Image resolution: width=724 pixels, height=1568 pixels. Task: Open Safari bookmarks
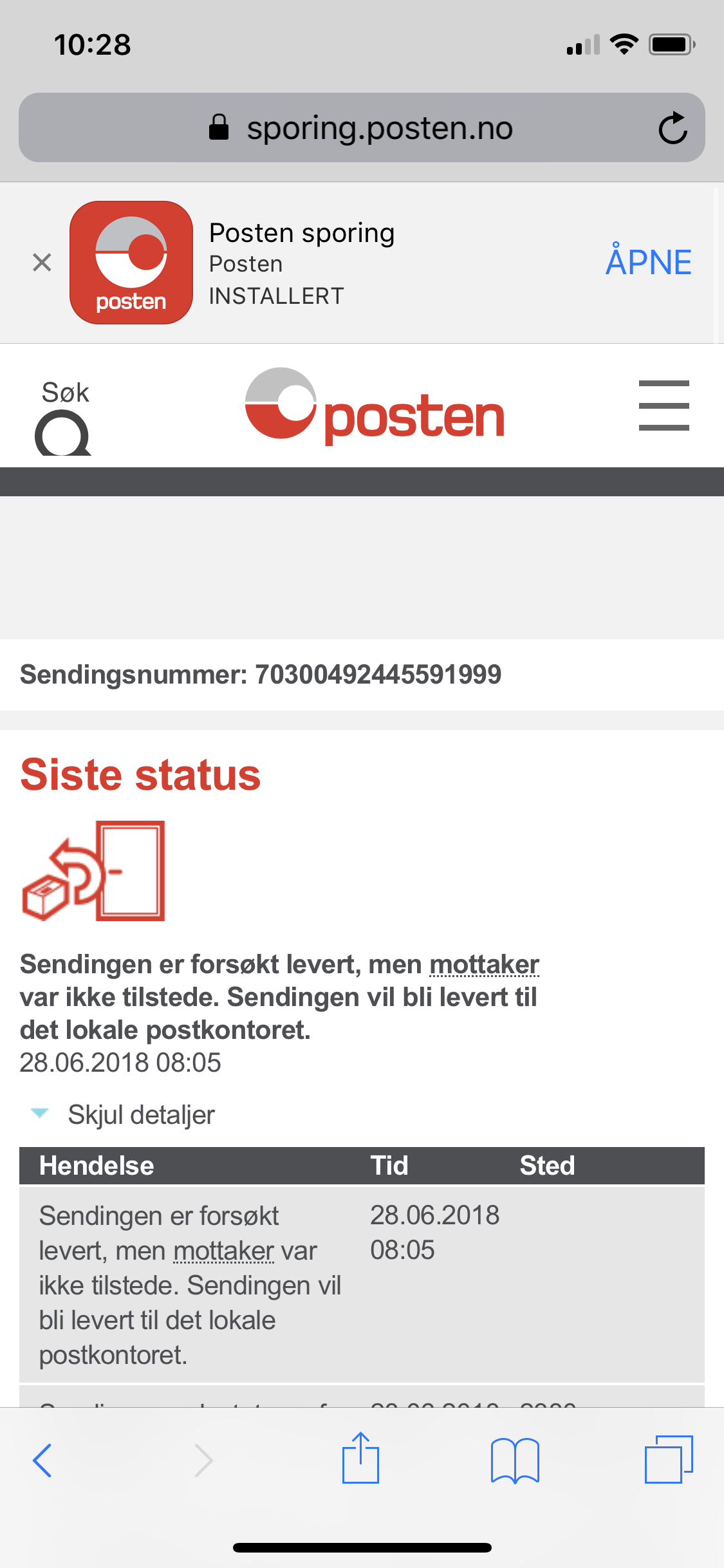[x=514, y=1460]
